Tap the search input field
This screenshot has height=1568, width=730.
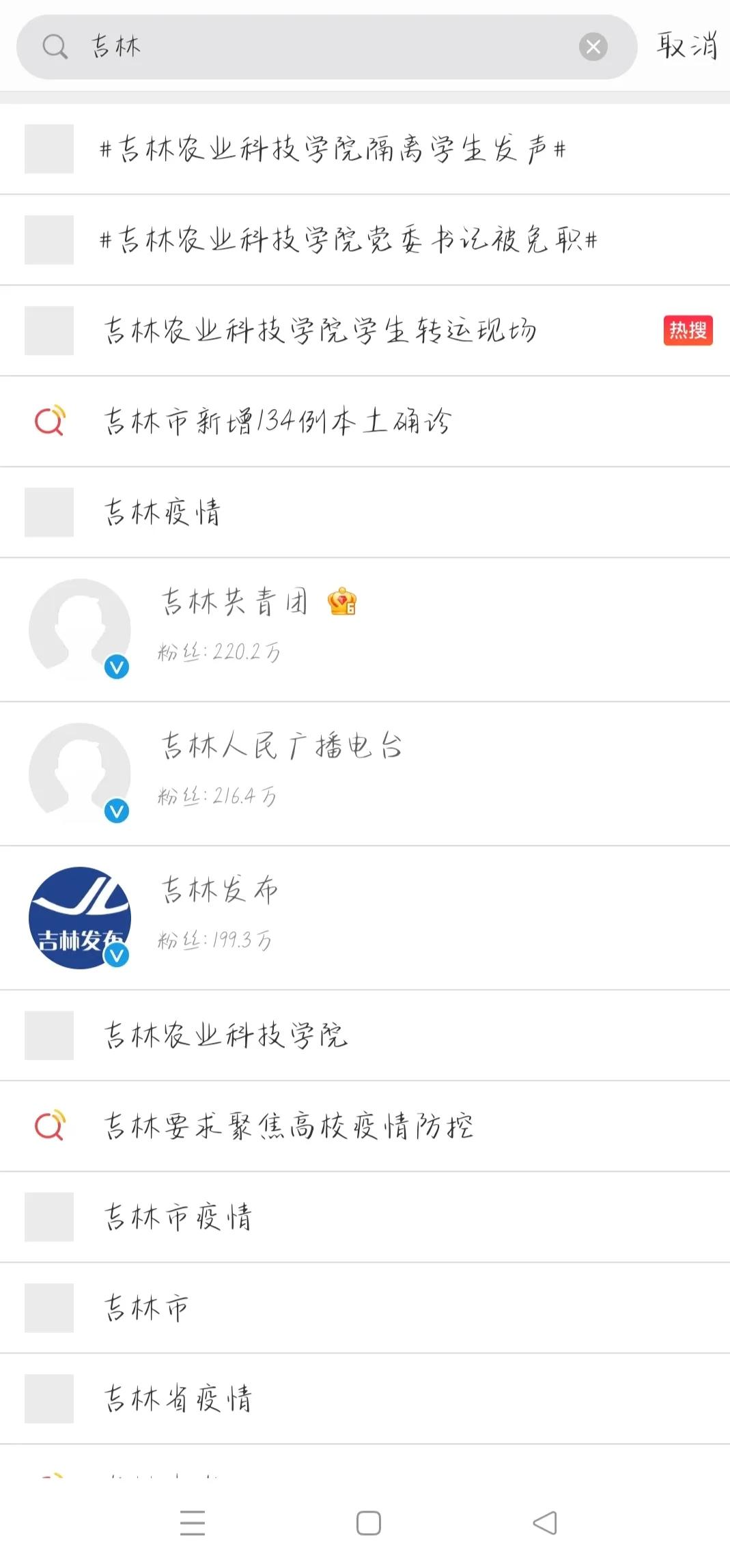click(x=307, y=46)
